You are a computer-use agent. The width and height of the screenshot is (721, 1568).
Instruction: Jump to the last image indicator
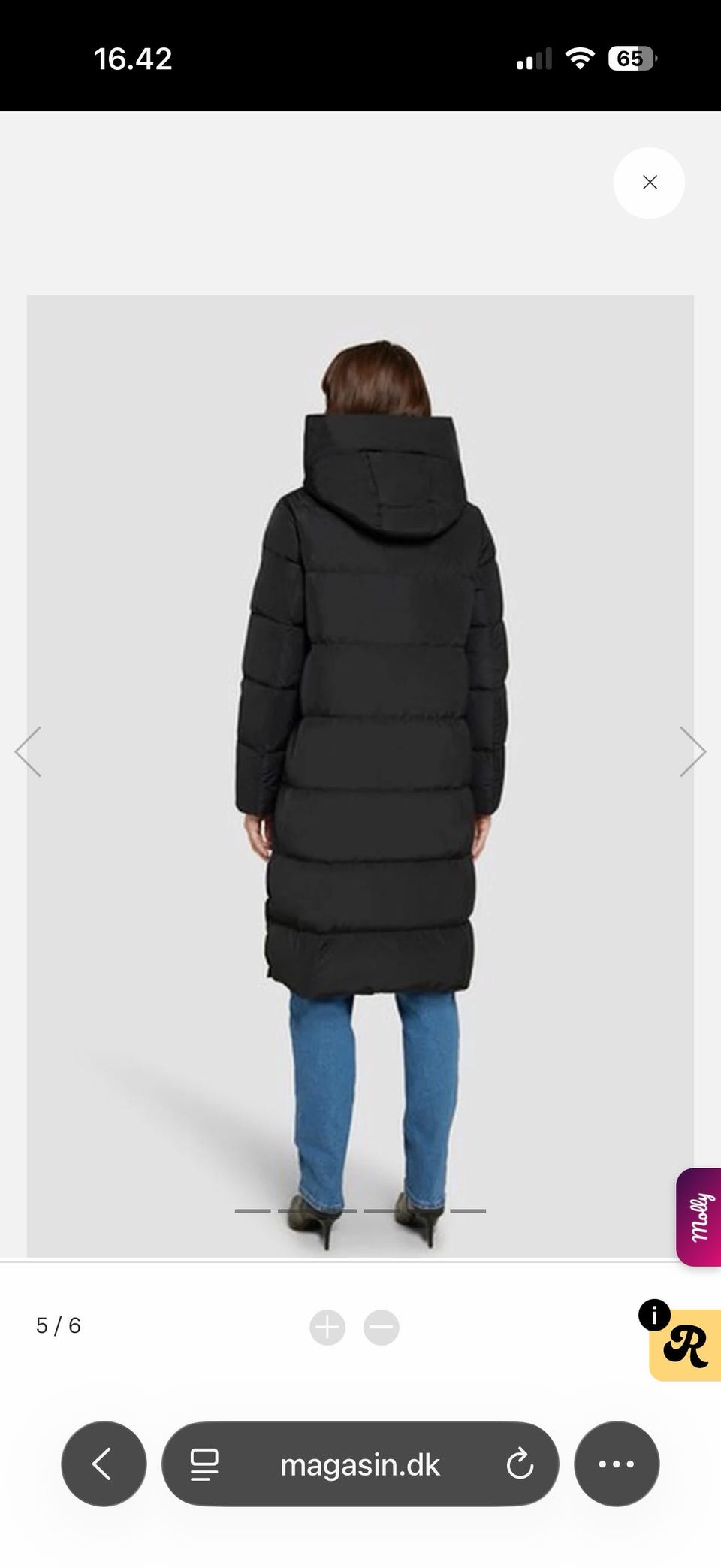468,1210
